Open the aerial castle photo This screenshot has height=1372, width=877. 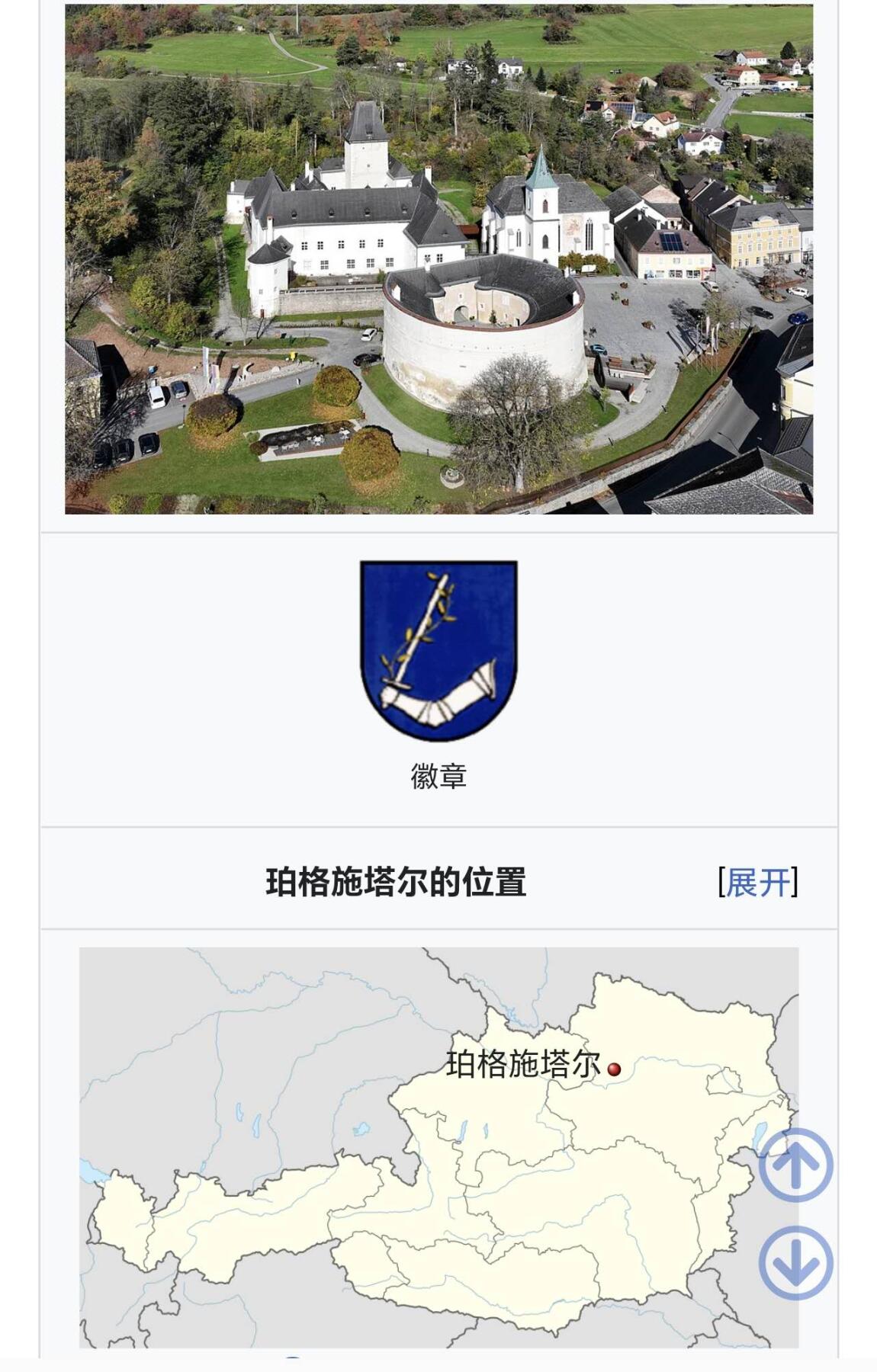(x=438, y=259)
